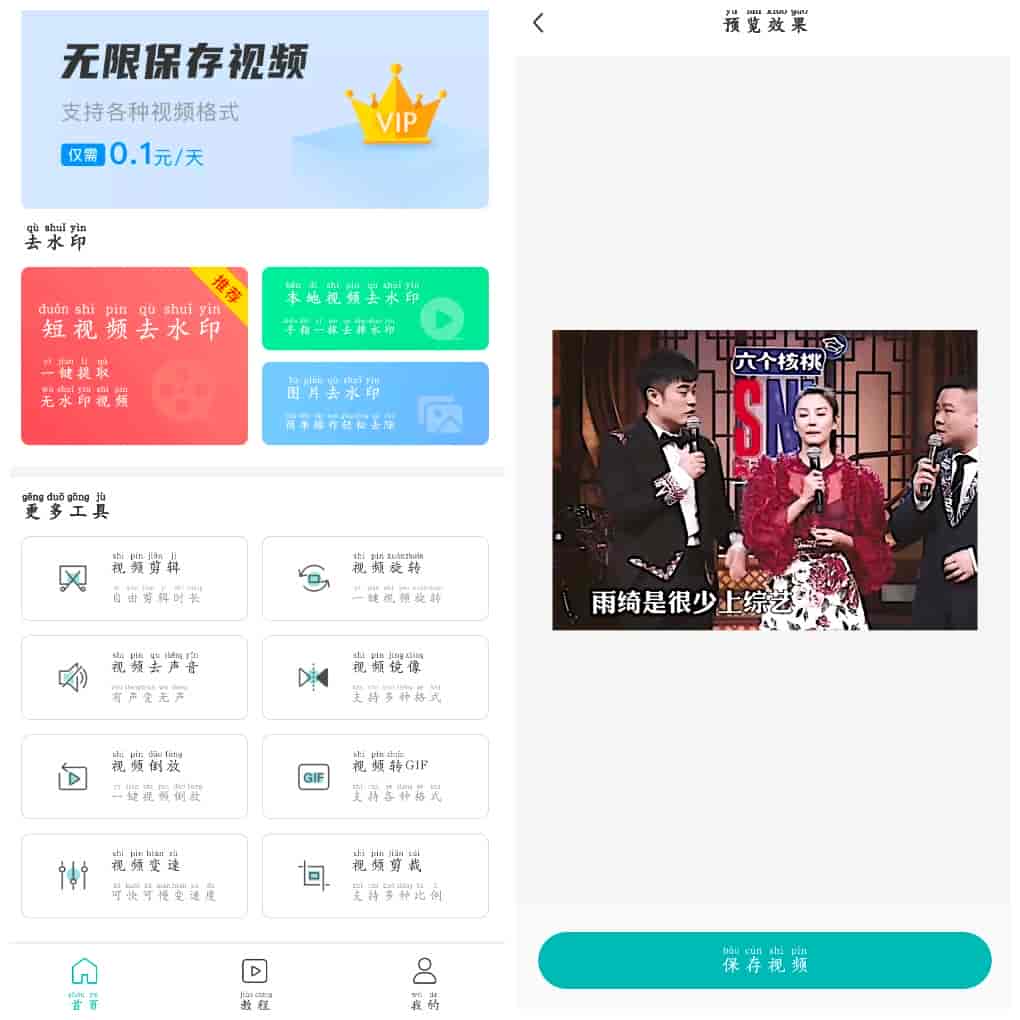Screen dimensions: 1020x1020
Task: Select the 视频镜像 tool
Action: click(375, 677)
